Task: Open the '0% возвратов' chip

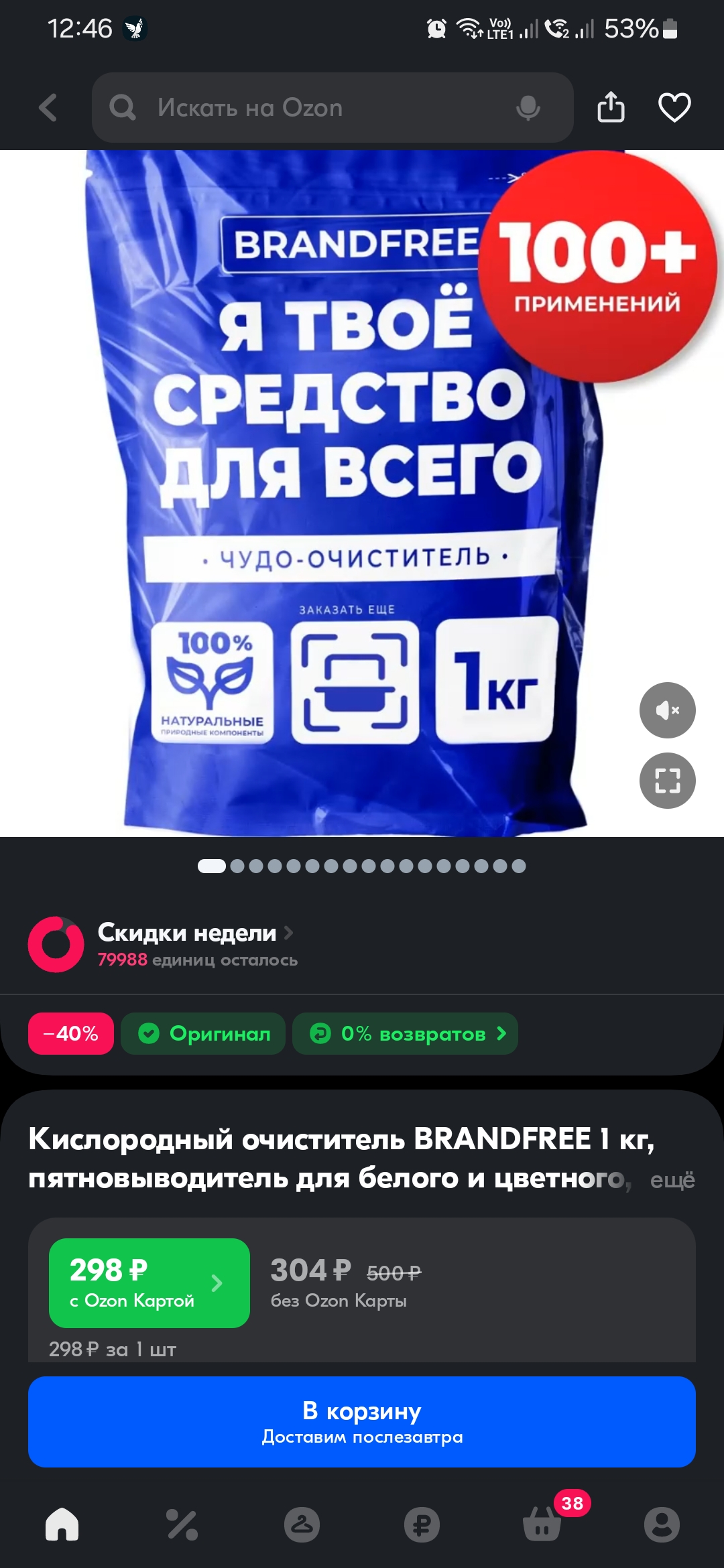Action: [405, 1033]
